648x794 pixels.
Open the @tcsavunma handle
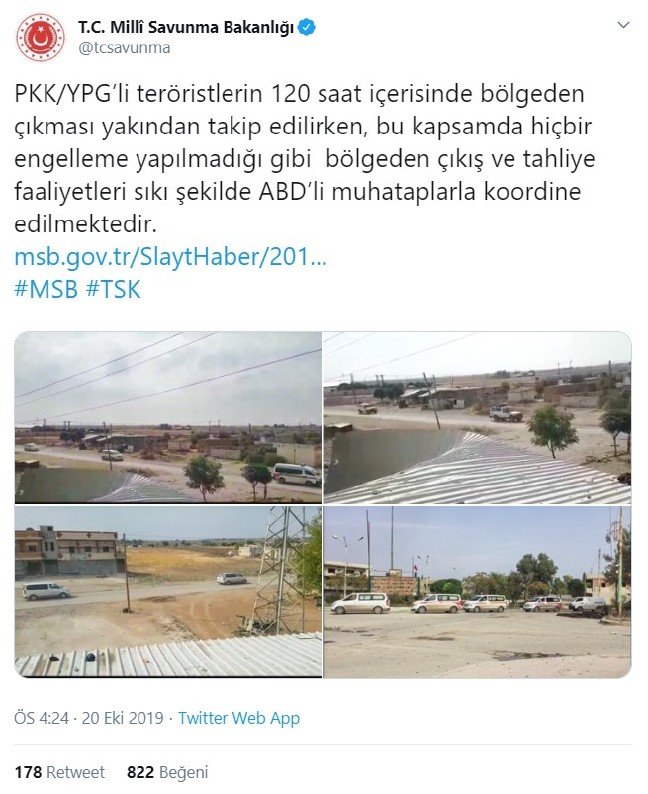click(124, 47)
